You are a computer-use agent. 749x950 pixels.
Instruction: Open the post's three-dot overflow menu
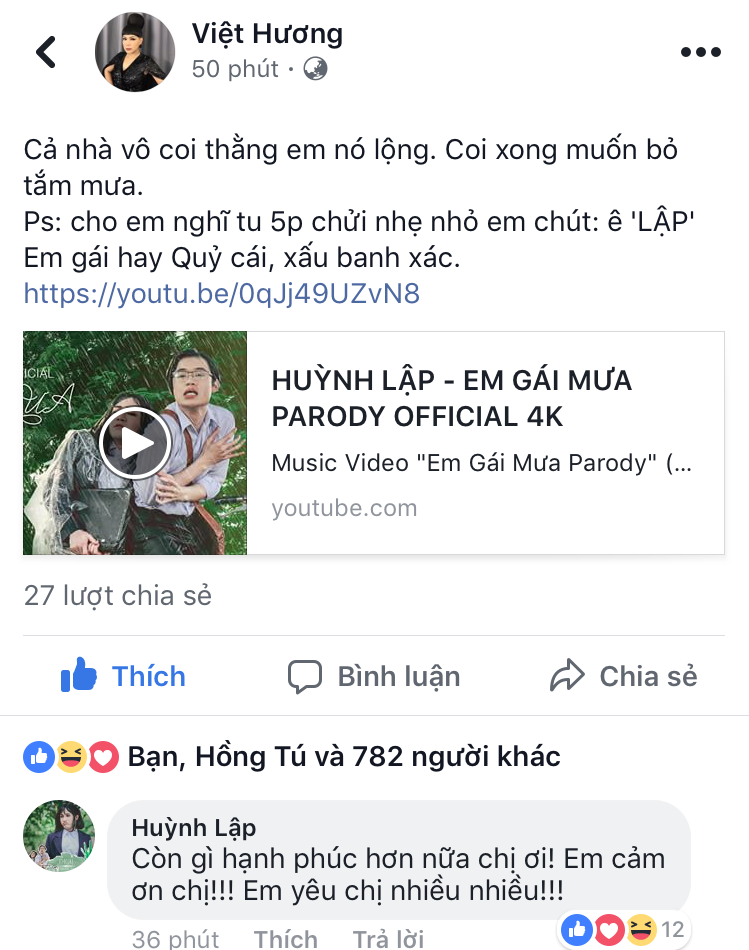pyautogui.click(x=700, y=52)
